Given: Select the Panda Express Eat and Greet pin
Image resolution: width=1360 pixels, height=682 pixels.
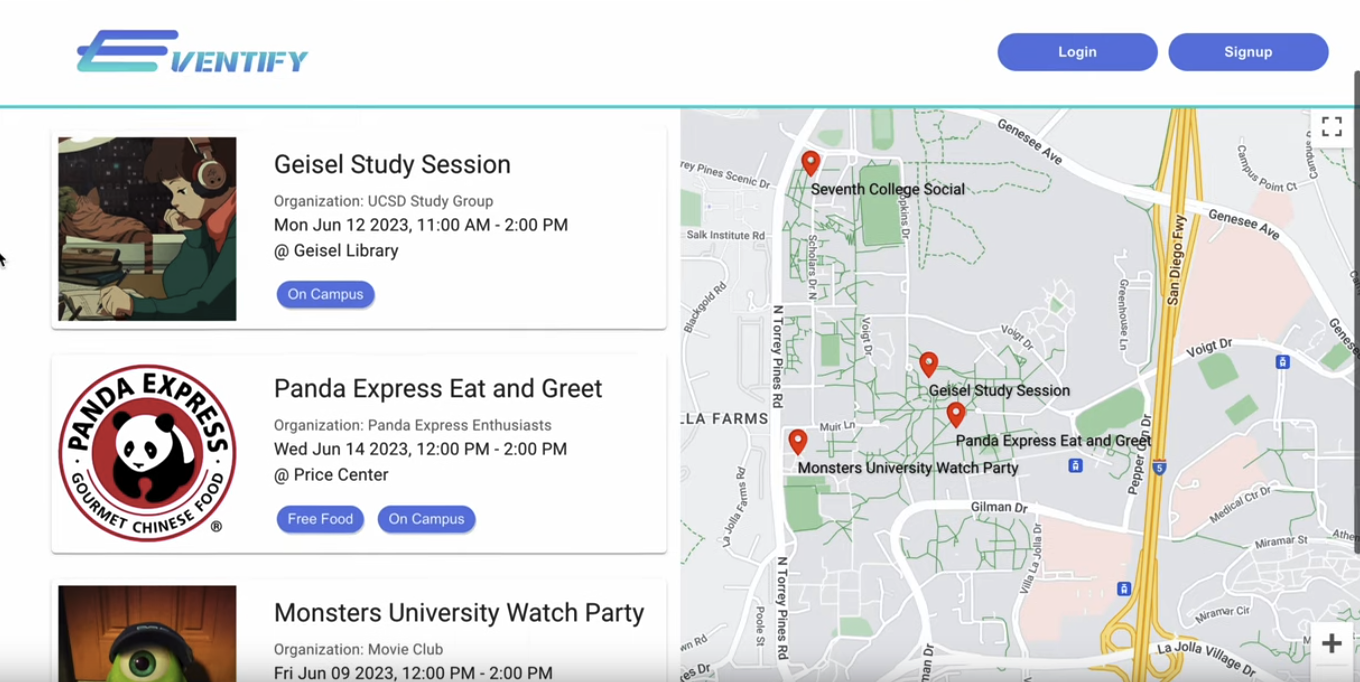Looking at the screenshot, I should [x=956, y=414].
